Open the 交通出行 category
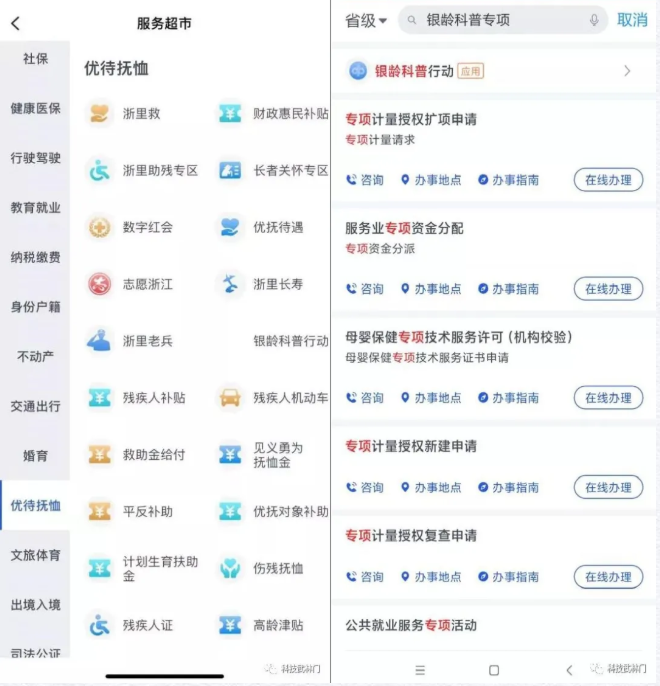Viewport: 660px width, 686px height. [35, 406]
